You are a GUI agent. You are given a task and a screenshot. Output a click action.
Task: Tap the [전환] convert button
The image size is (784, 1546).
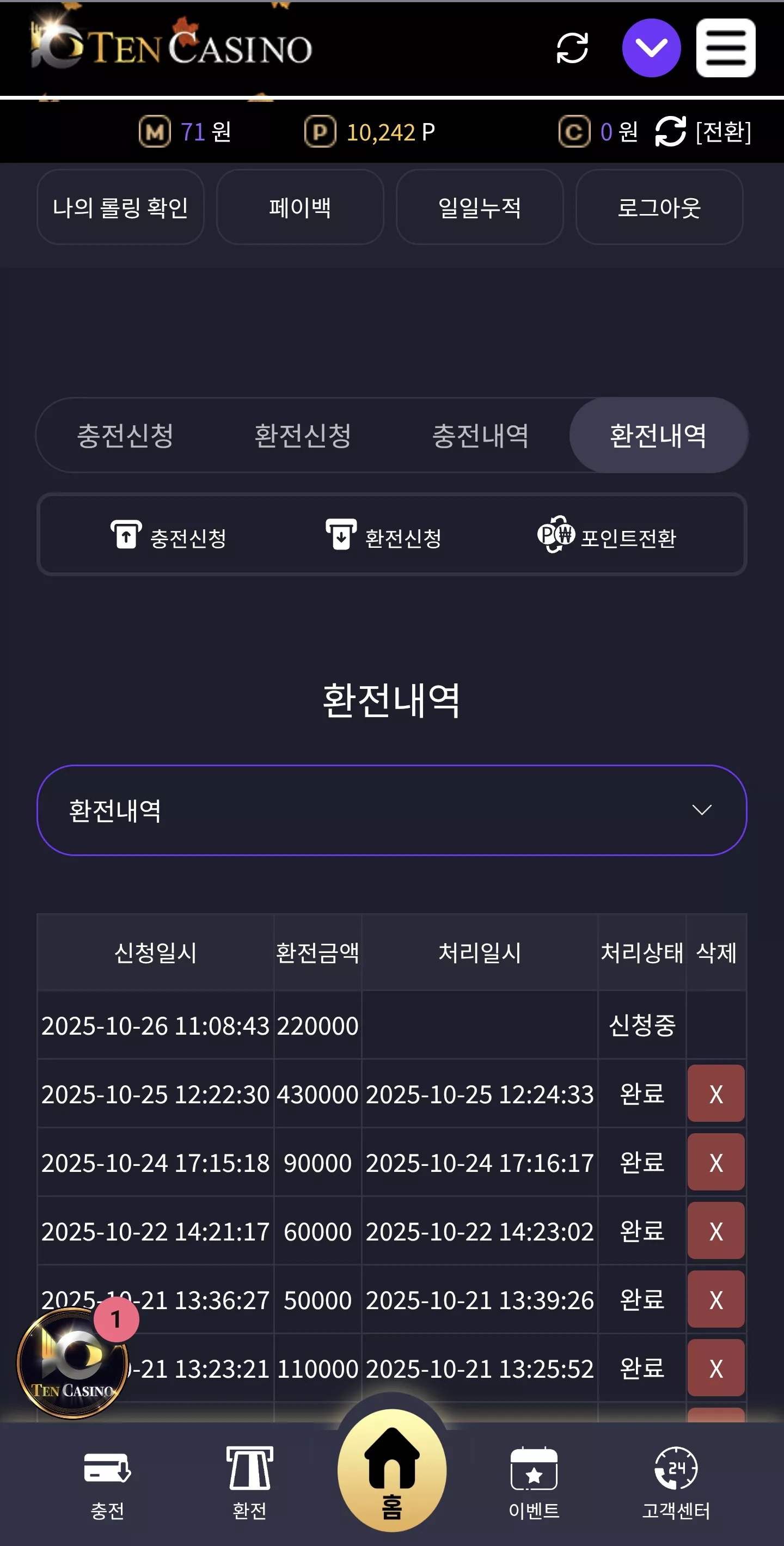tap(703, 131)
